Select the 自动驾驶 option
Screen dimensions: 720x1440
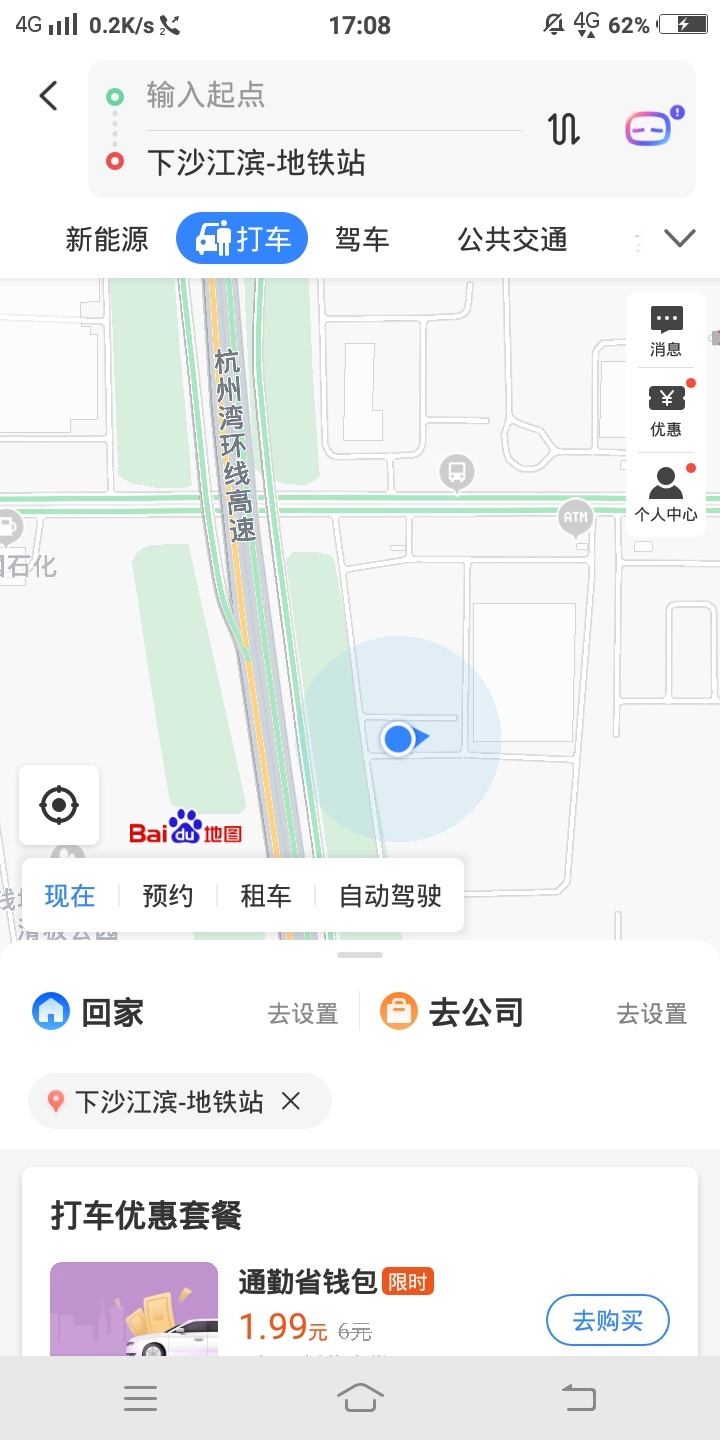(391, 896)
